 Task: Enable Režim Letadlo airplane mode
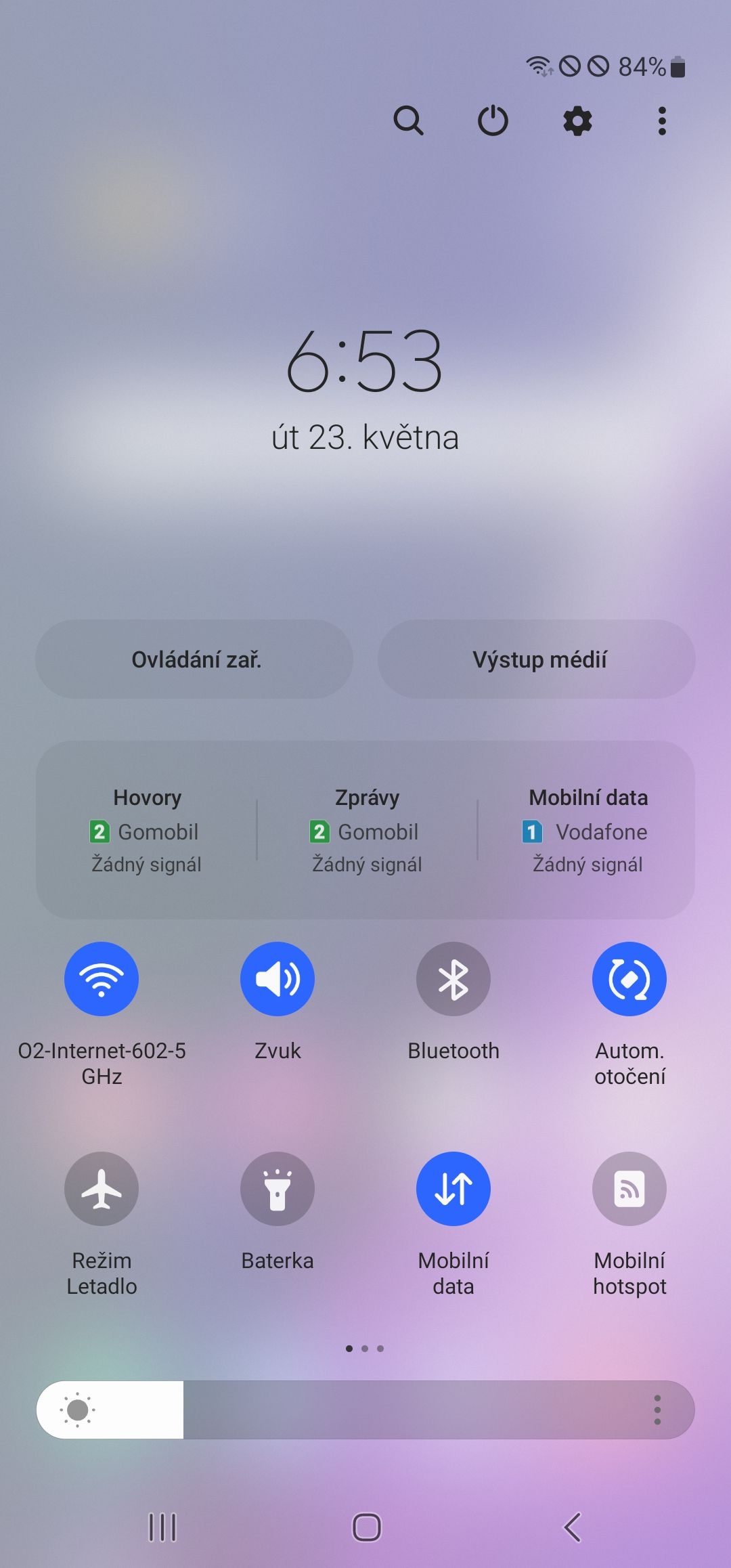click(x=102, y=1189)
